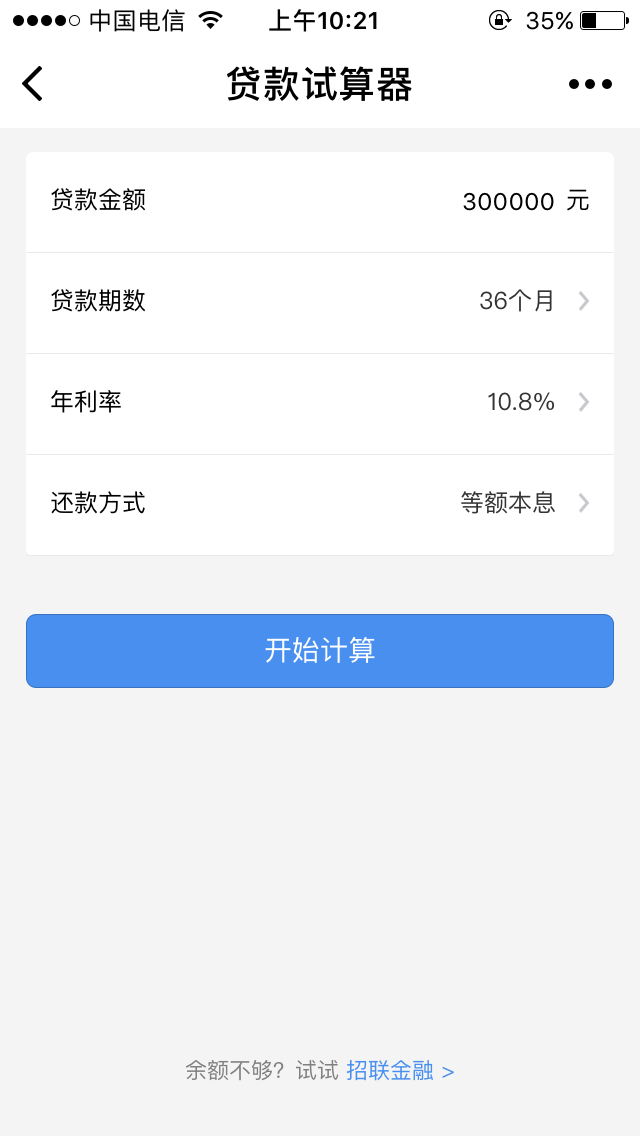This screenshot has height=1136, width=640.
Task: Open the three-dot overflow menu
Action: click(590, 84)
